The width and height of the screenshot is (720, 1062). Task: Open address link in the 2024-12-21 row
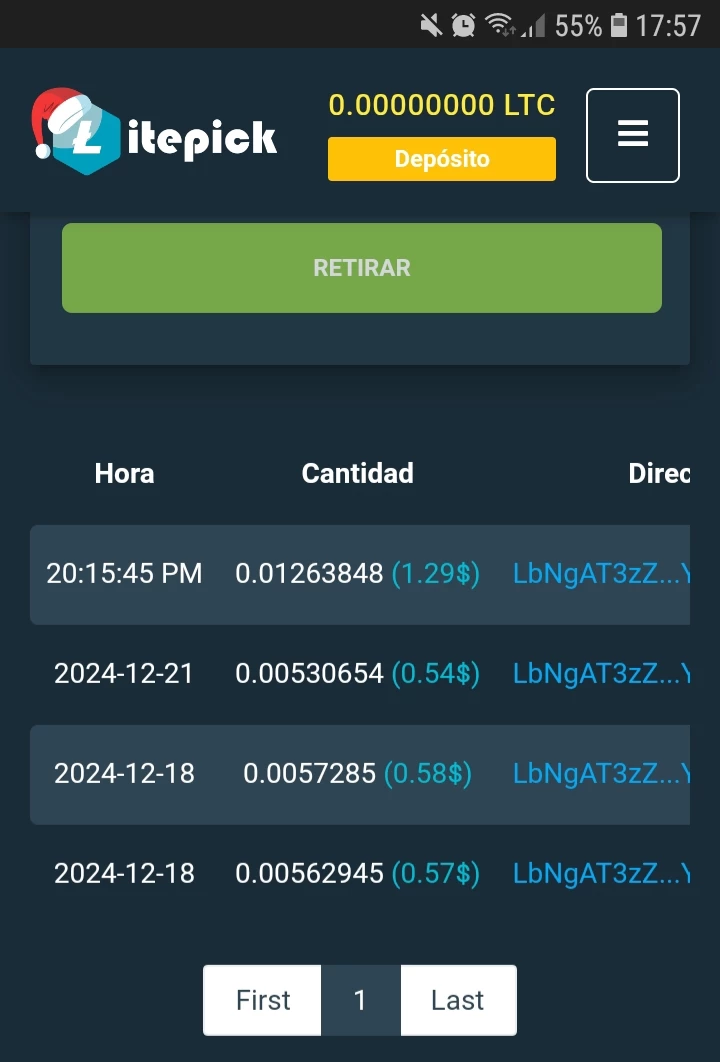(x=601, y=673)
